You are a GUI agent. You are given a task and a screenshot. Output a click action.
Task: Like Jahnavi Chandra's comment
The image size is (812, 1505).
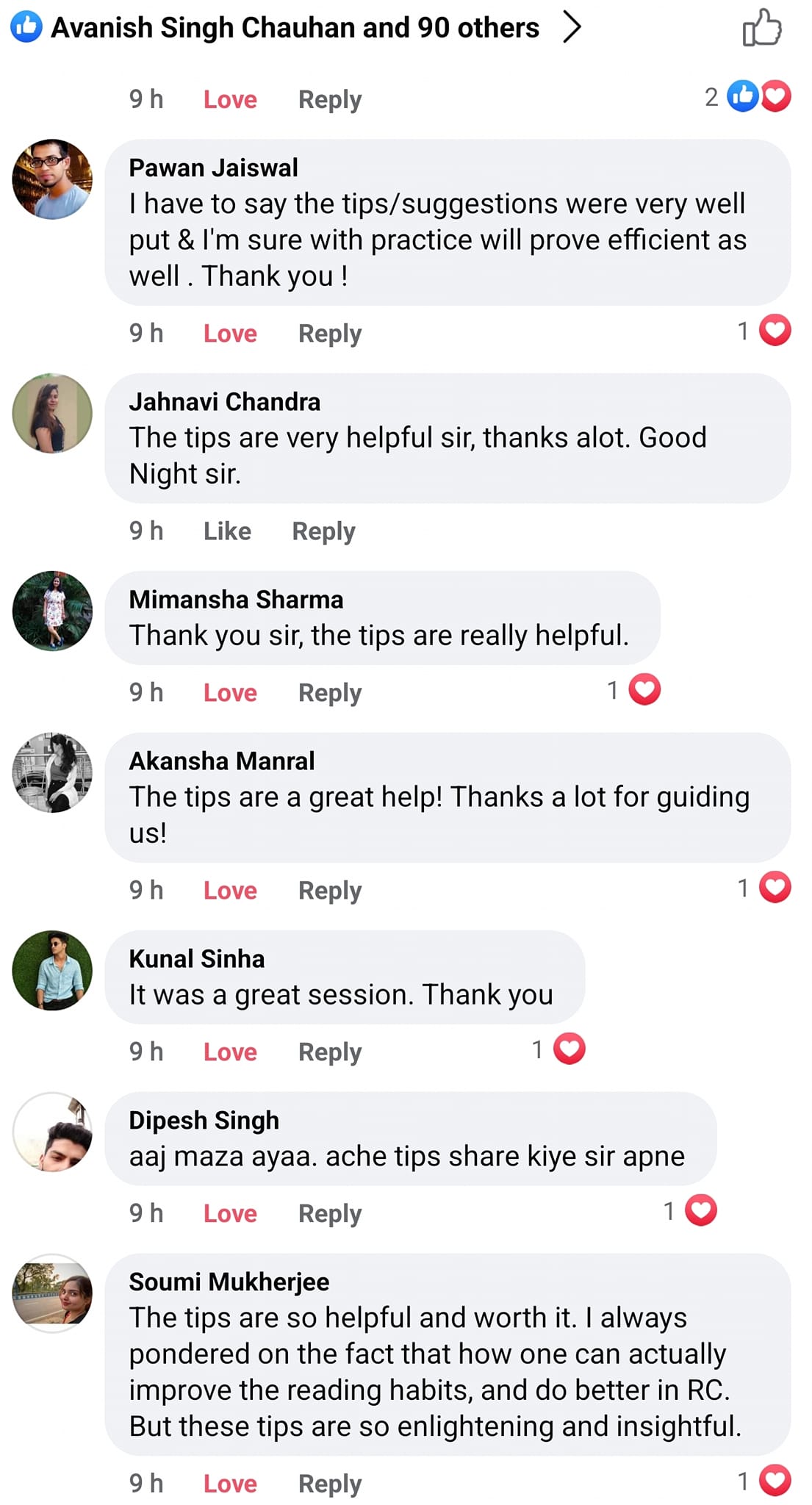227,531
